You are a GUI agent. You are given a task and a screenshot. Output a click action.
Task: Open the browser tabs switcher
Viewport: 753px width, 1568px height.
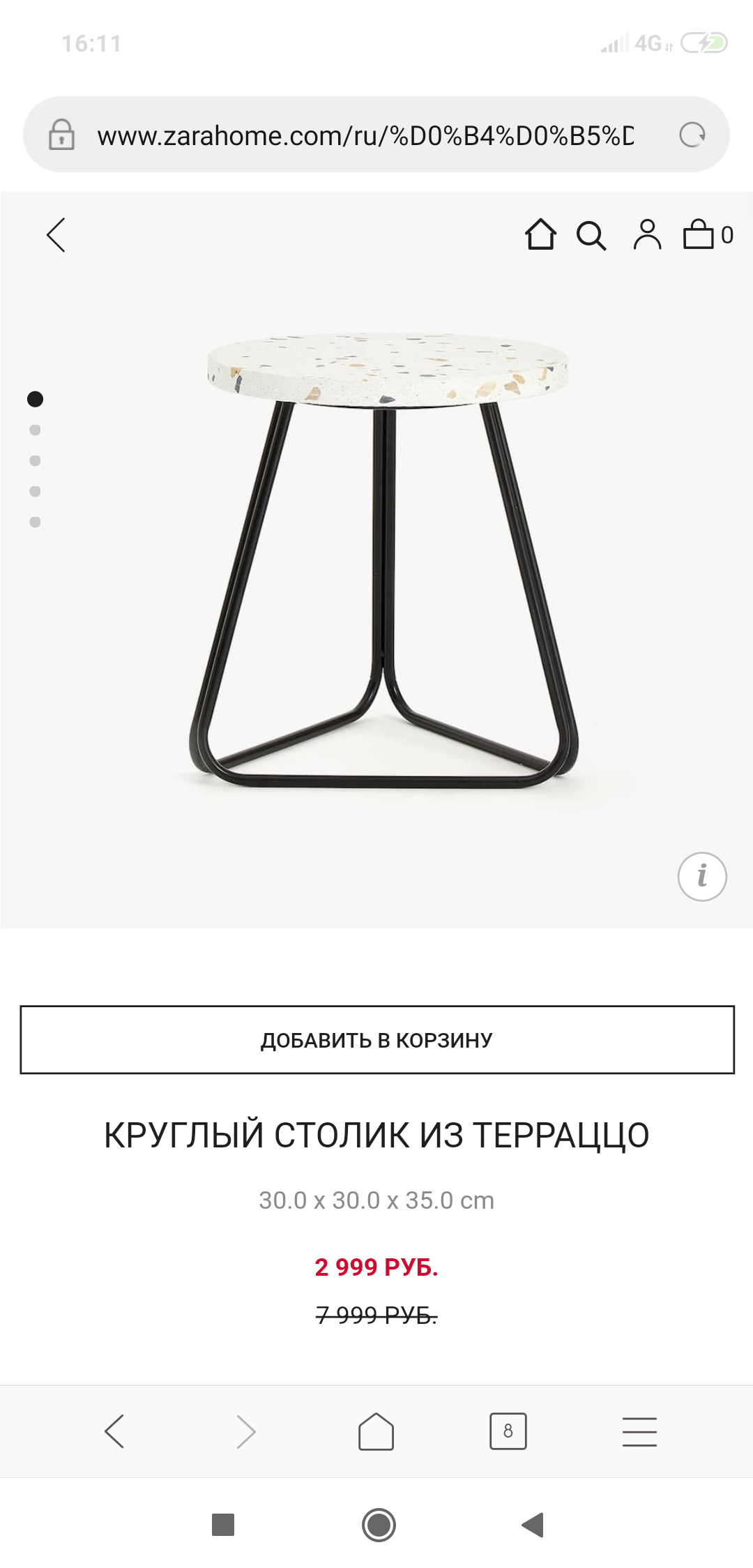click(x=508, y=1431)
